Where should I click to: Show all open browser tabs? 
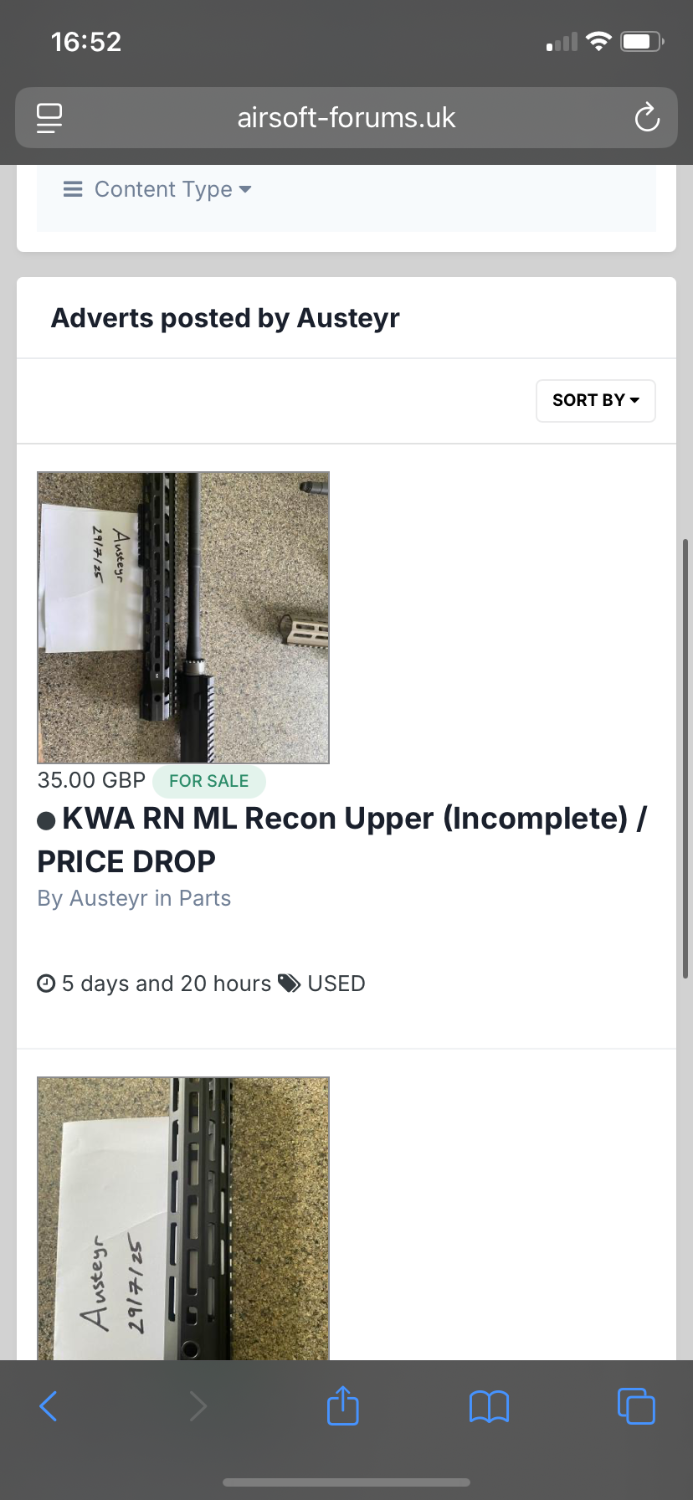pos(636,1407)
